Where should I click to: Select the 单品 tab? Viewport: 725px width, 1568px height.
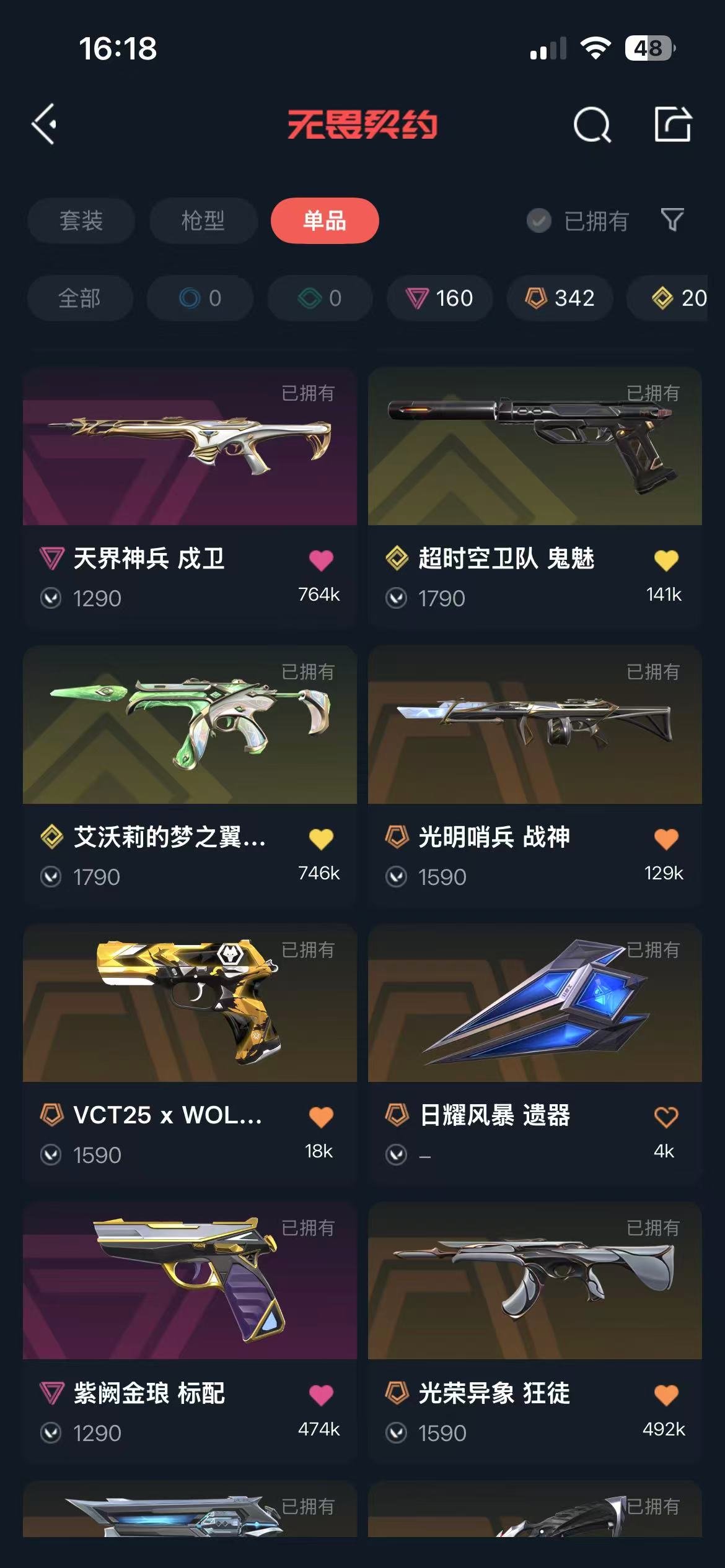[325, 220]
